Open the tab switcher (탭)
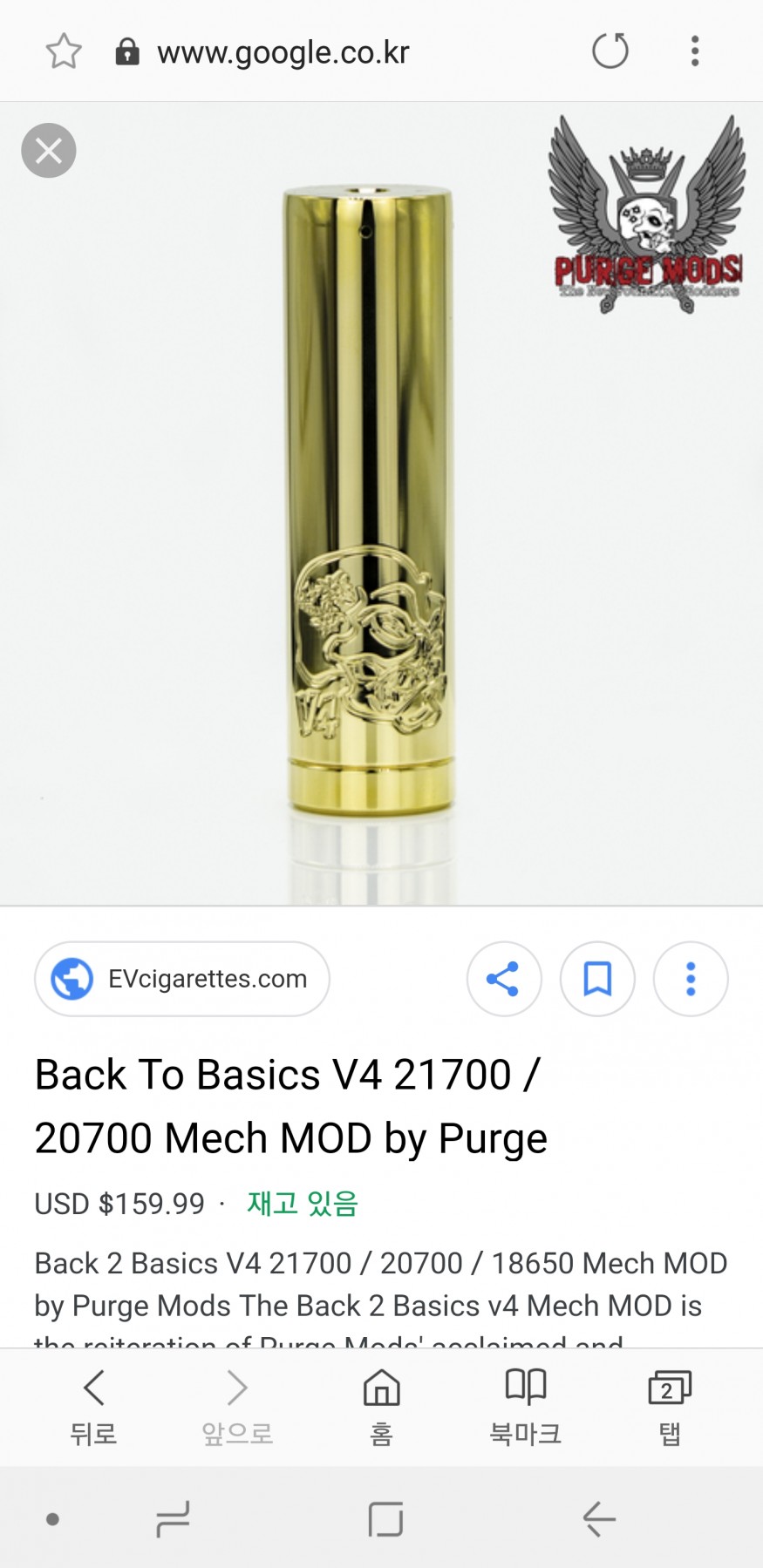 point(669,1405)
